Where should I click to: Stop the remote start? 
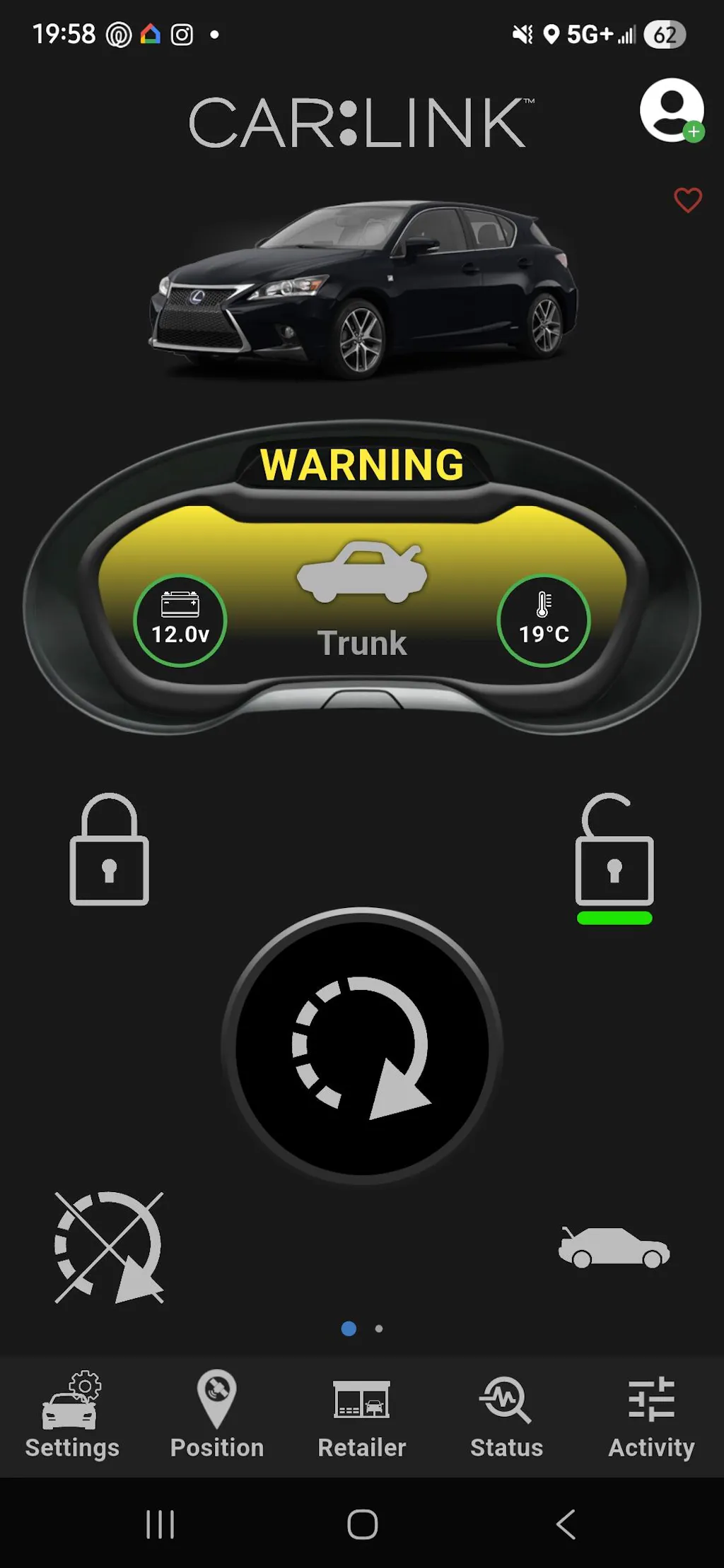coord(109,1247)
